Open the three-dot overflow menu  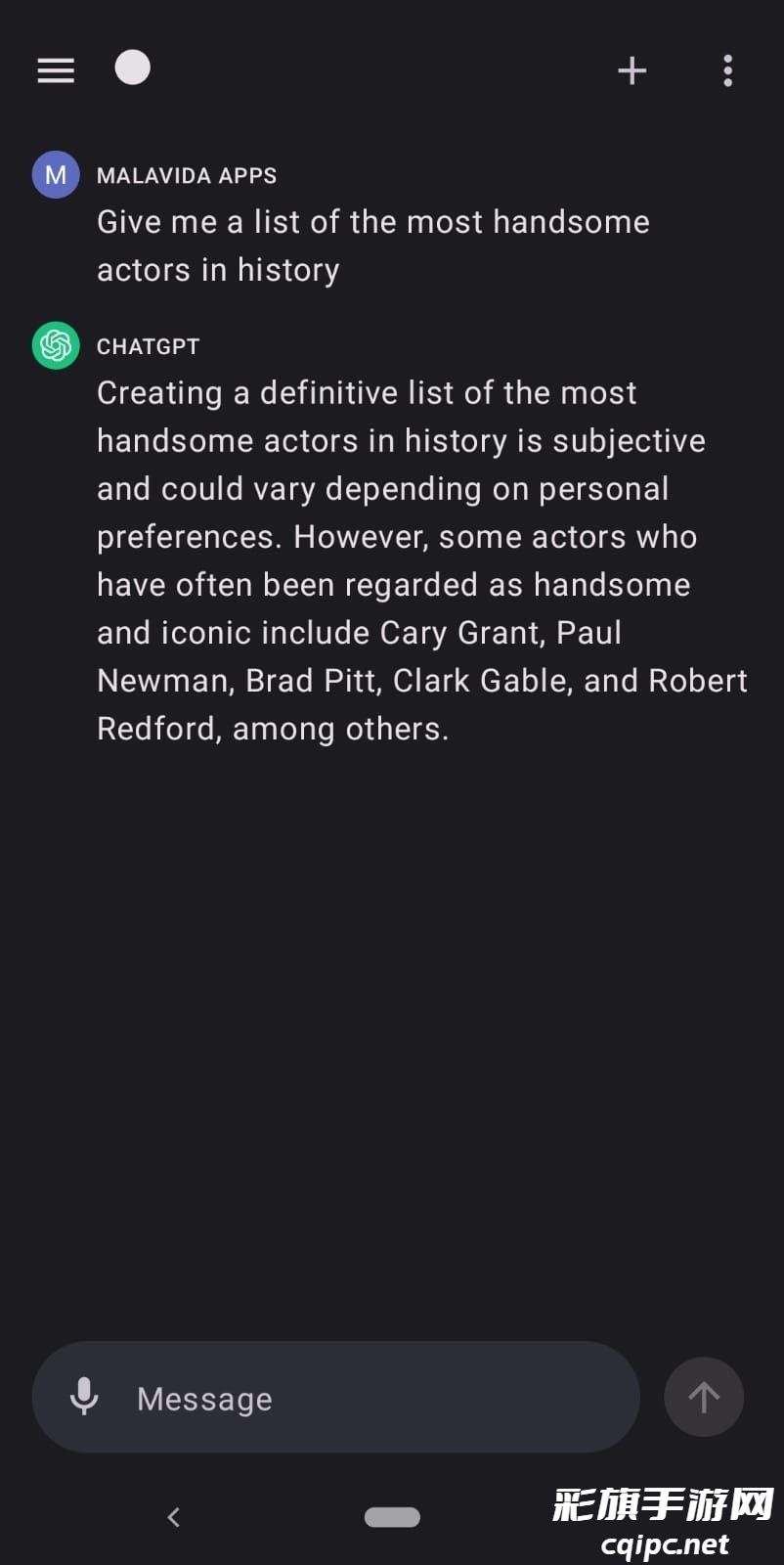[x=727, y=70]
